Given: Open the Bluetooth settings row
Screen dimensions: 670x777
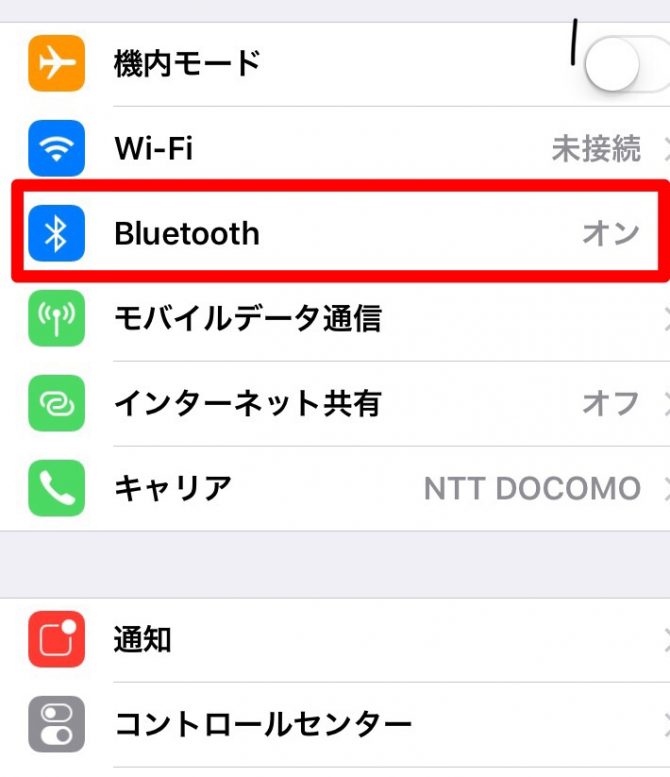Looking at the screenshot, I should (x=335, y=234).
